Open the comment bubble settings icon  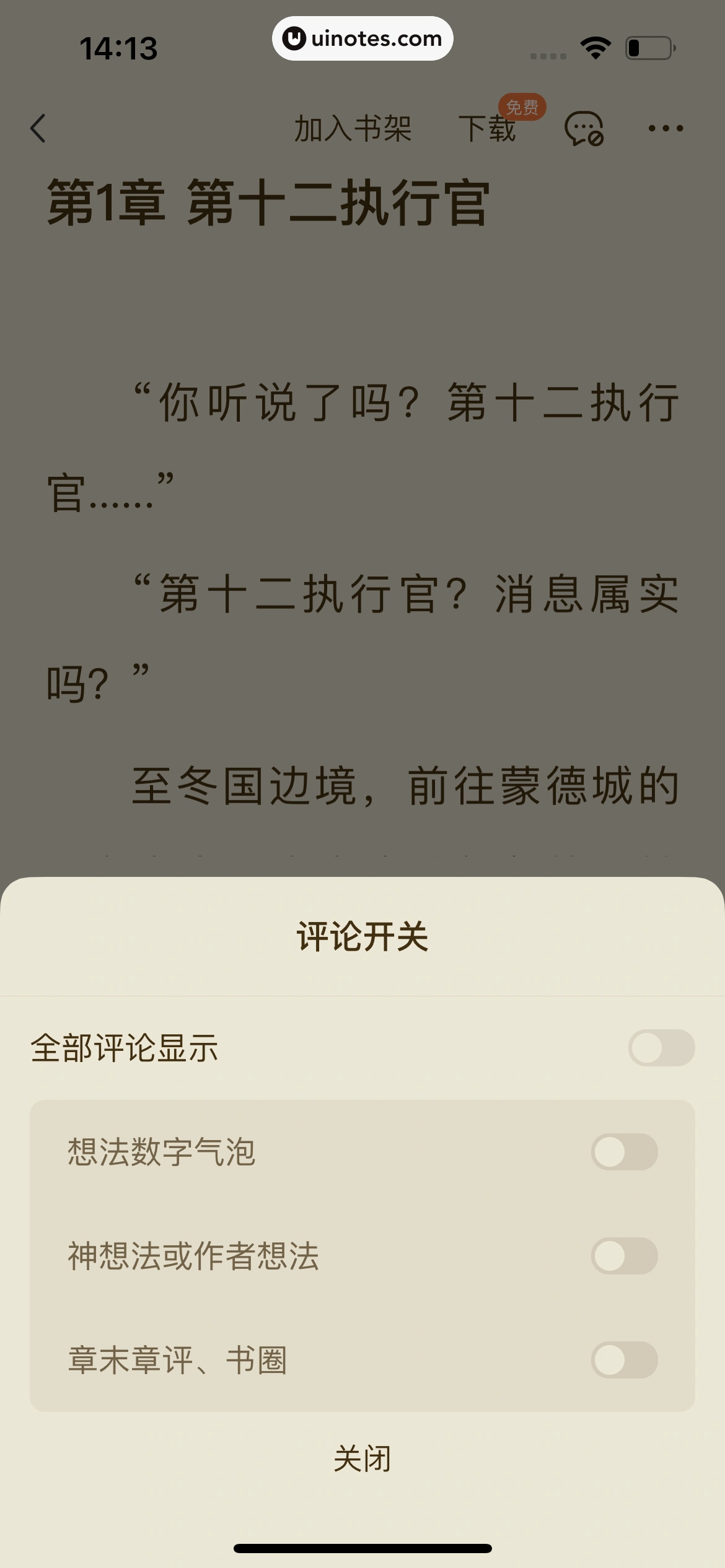click(584, 129)
